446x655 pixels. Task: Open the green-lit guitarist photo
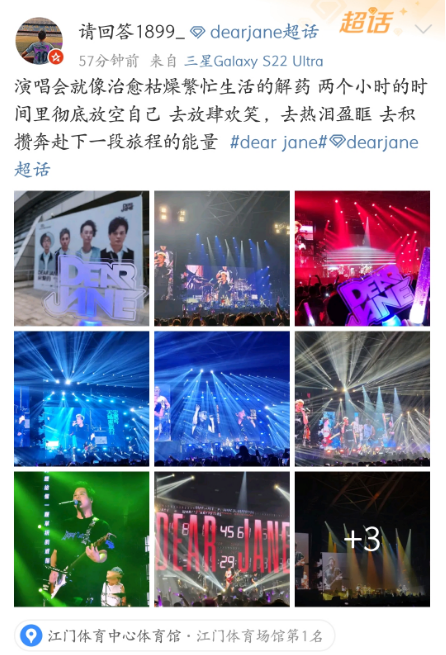[x=81, y=539]
